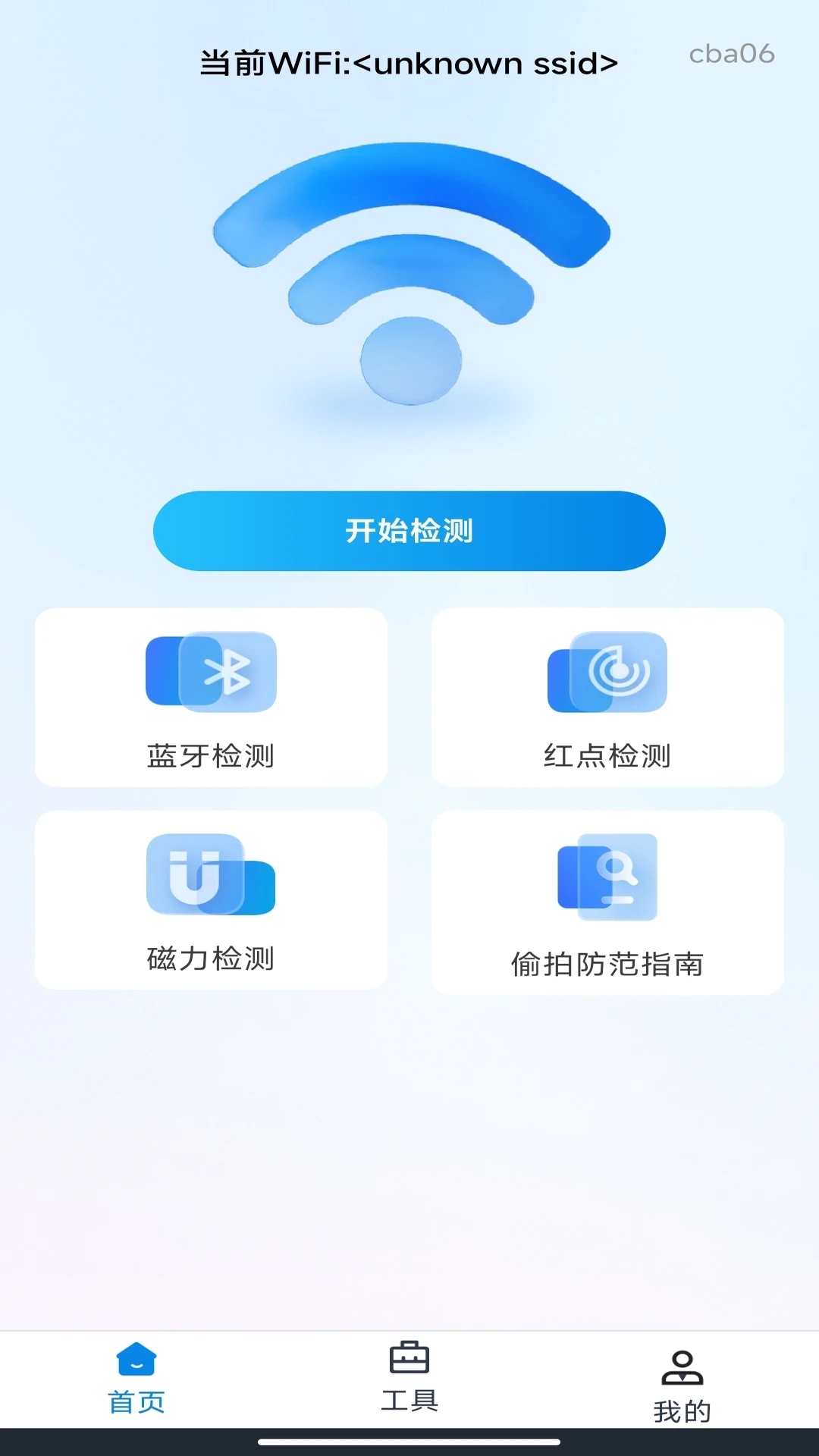The width and height of the screenshot is (819, 1456).
Task: Tap the large WiFi signal graphic
Action: [409, 273]
